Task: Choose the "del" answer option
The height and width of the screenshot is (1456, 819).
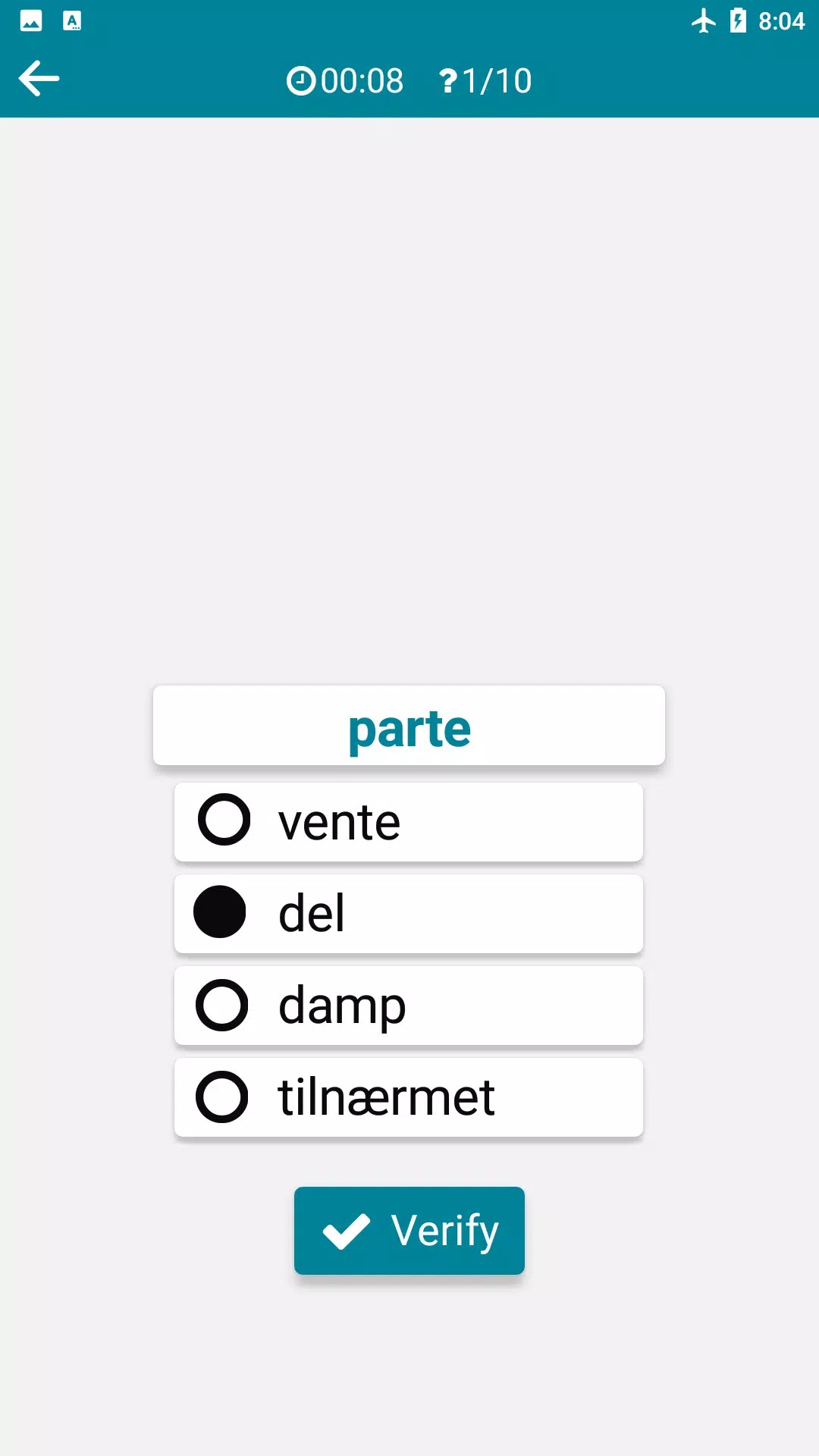Action: [x=408, y=914]
